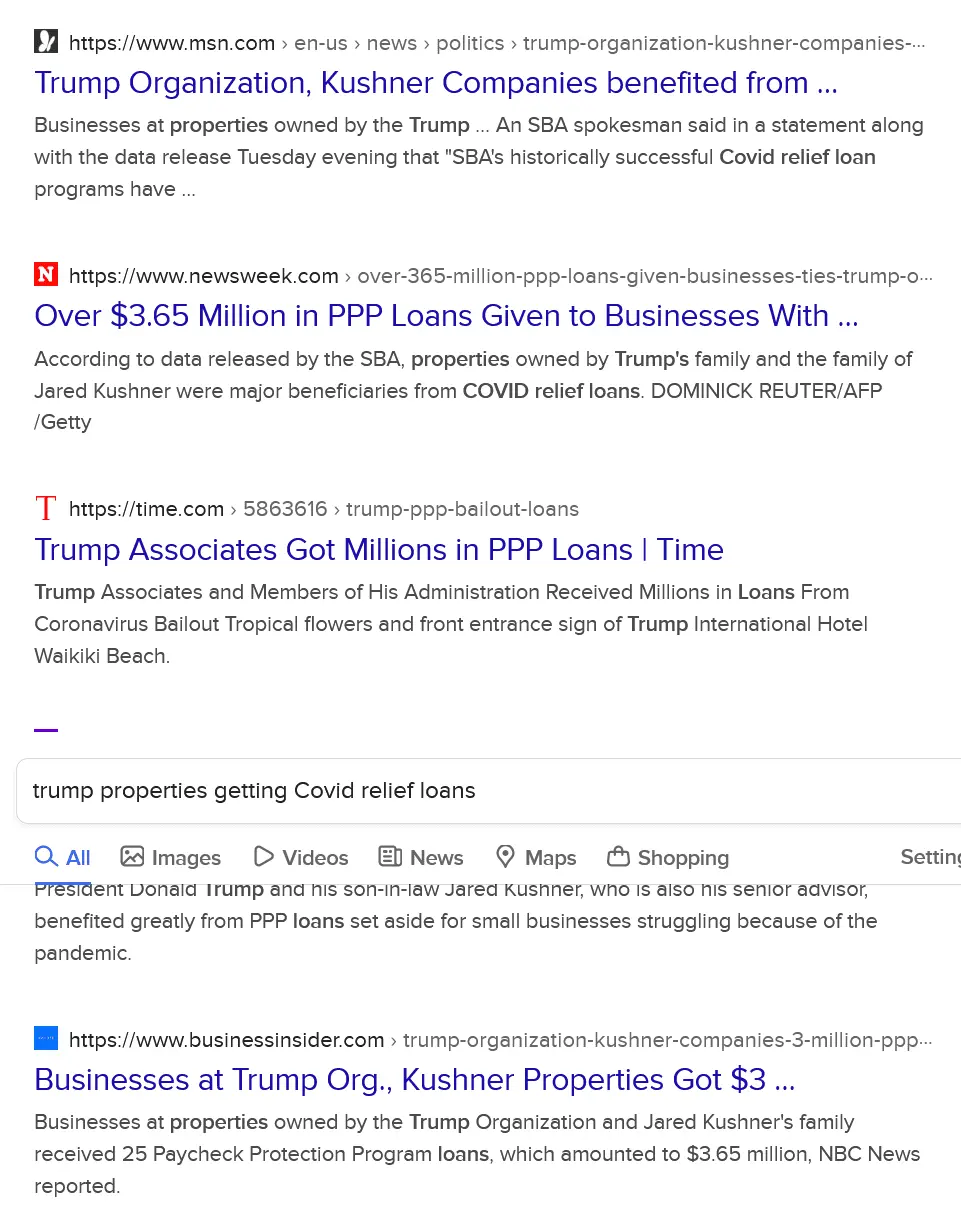Open the Business Insider Trump Org., Kushner Properties result
This screenshot has width=961, height=1213.
414,1080
